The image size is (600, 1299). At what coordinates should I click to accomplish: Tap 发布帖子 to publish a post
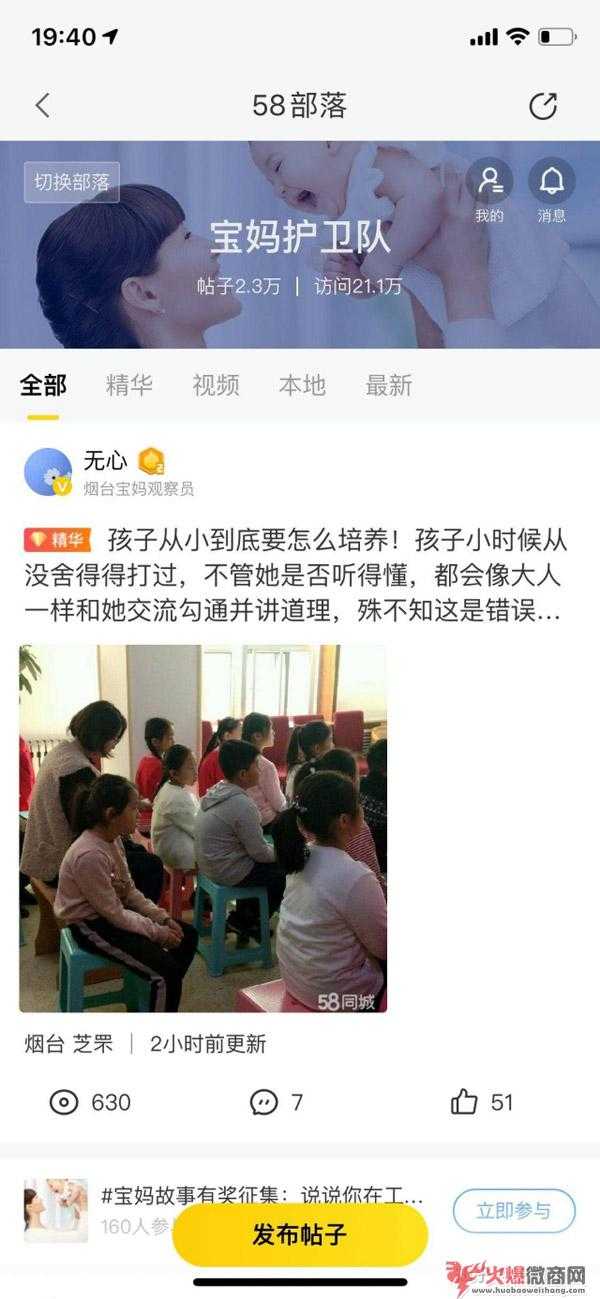[300, 1235]
